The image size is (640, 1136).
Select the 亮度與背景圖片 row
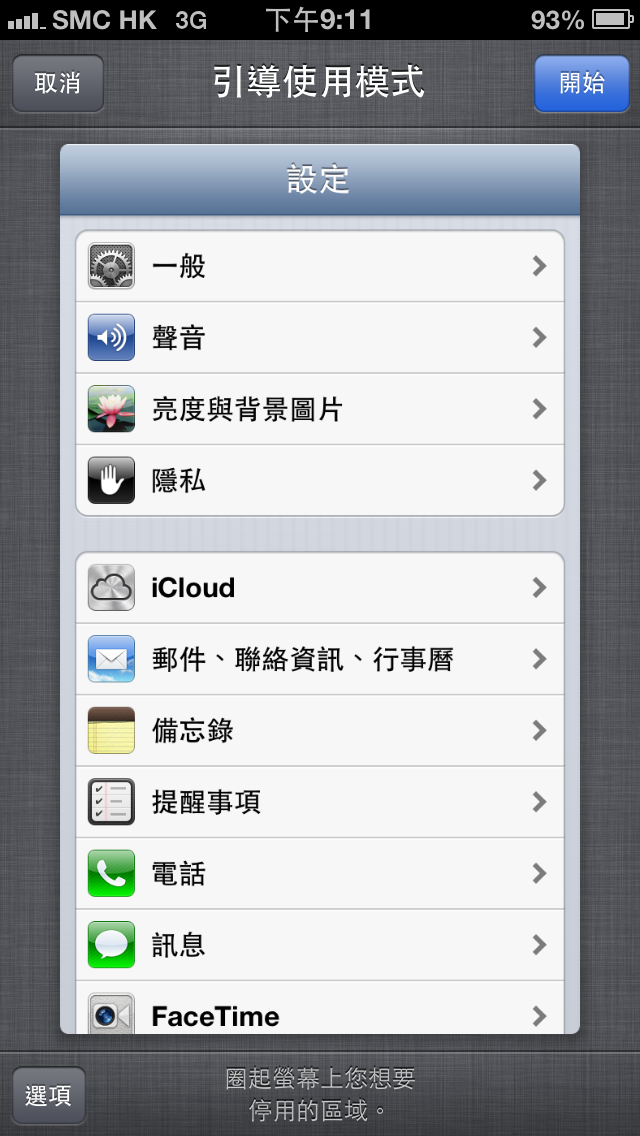[319, 409]
